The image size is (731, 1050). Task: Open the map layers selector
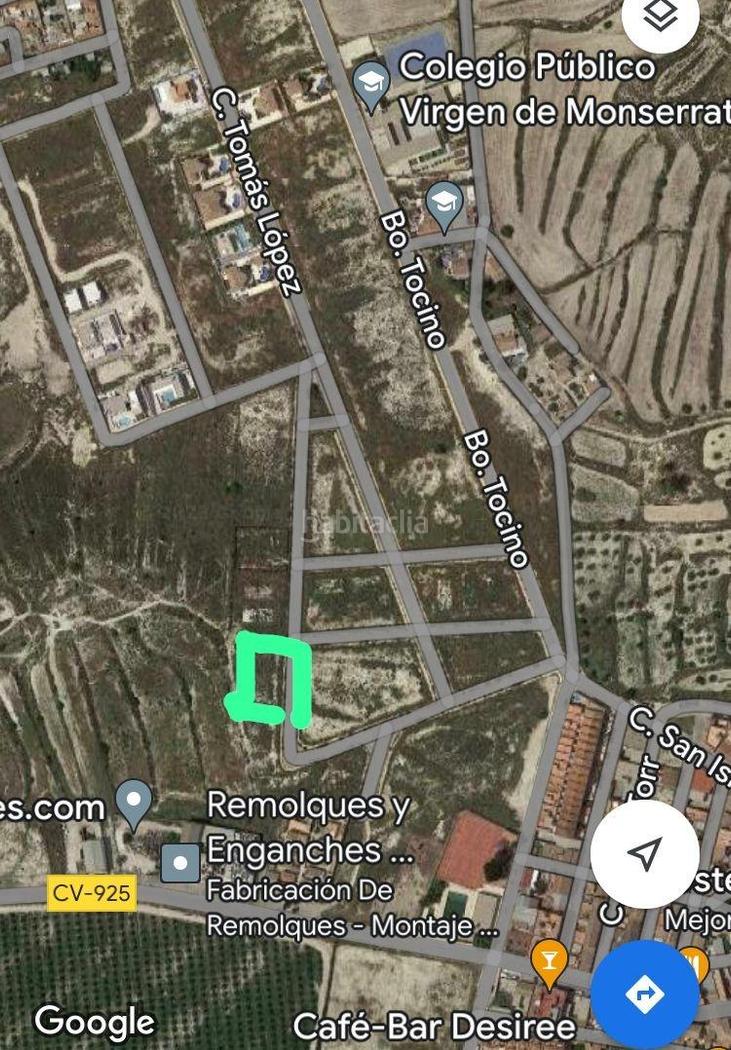[x=661, y=17]
